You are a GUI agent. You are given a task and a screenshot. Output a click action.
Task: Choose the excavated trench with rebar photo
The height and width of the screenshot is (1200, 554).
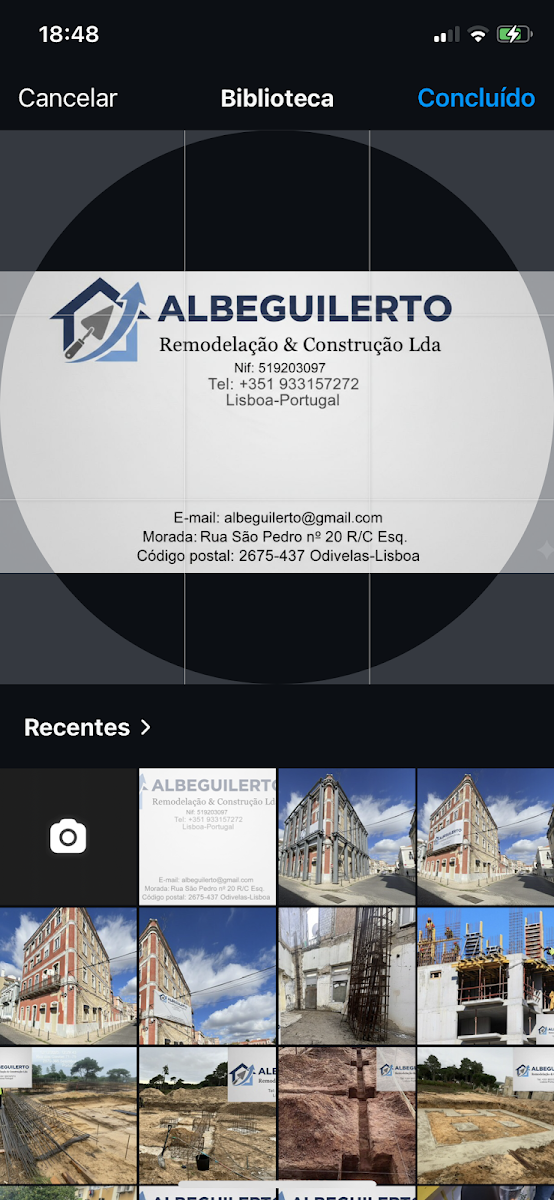tap(346, 1115)
